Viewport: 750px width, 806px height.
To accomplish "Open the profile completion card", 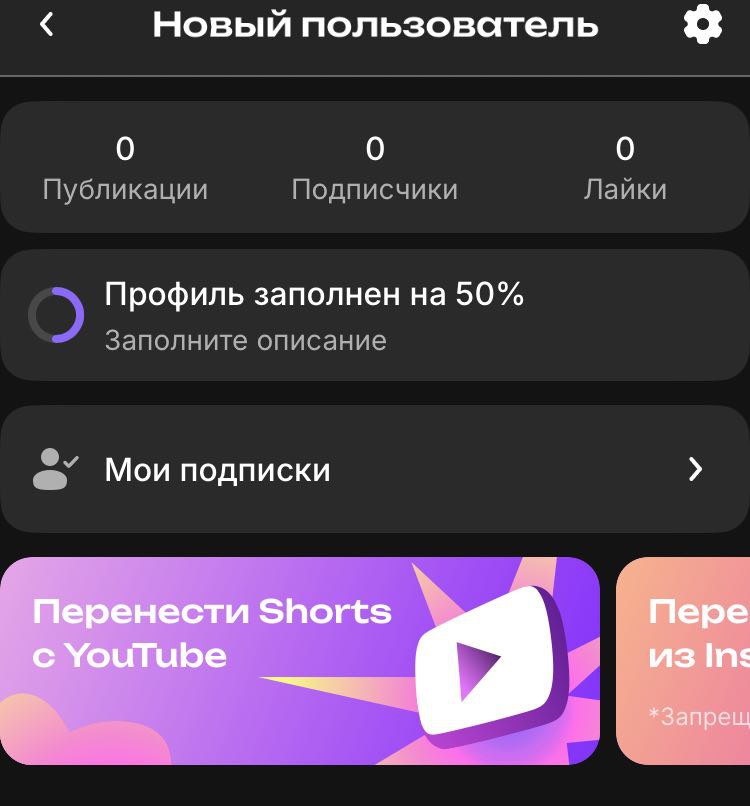I will point(375,315).
